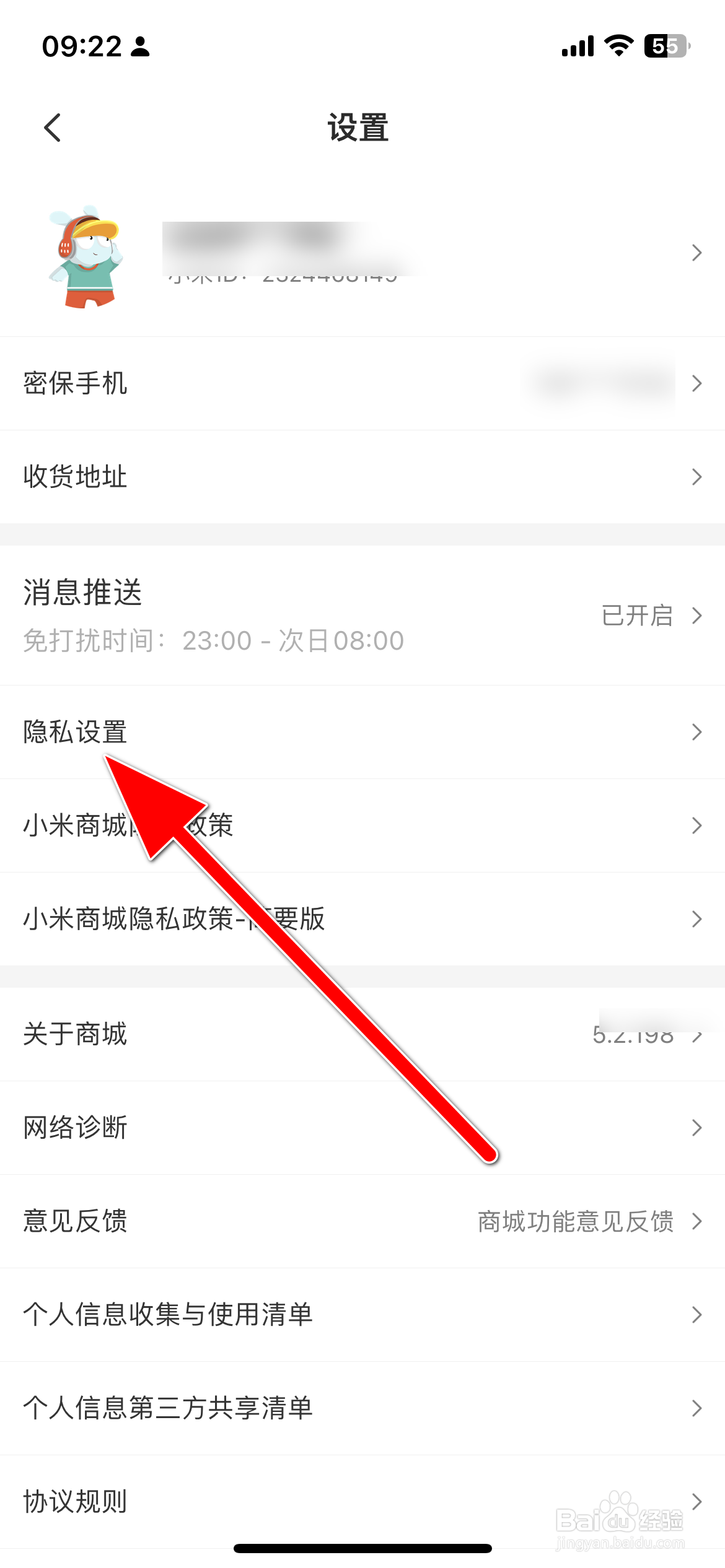Screen dimensions: 725x1568
Task: Tap the battery indicator showing 55
Action: [x=666, y=45]
